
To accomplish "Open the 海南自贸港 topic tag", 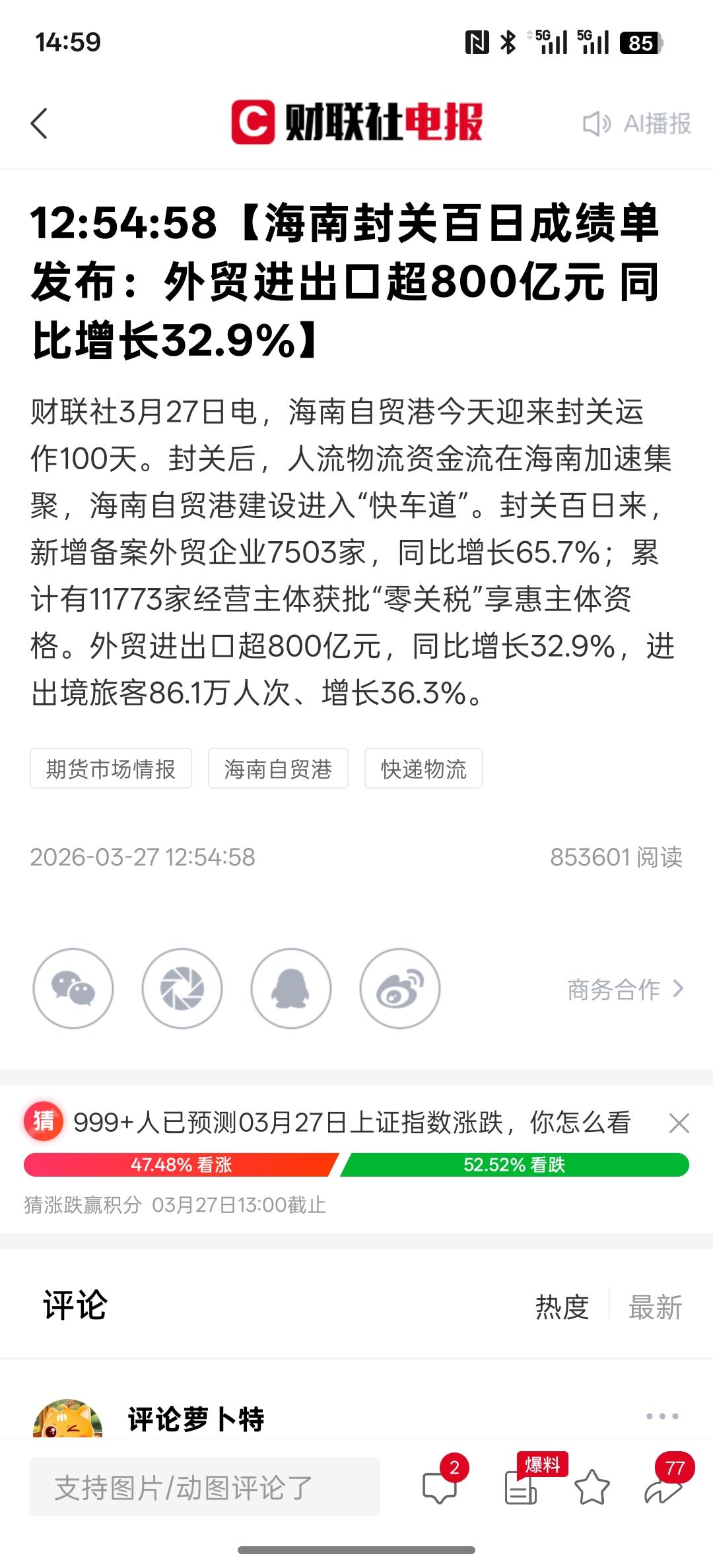I will tap(277, 768).
